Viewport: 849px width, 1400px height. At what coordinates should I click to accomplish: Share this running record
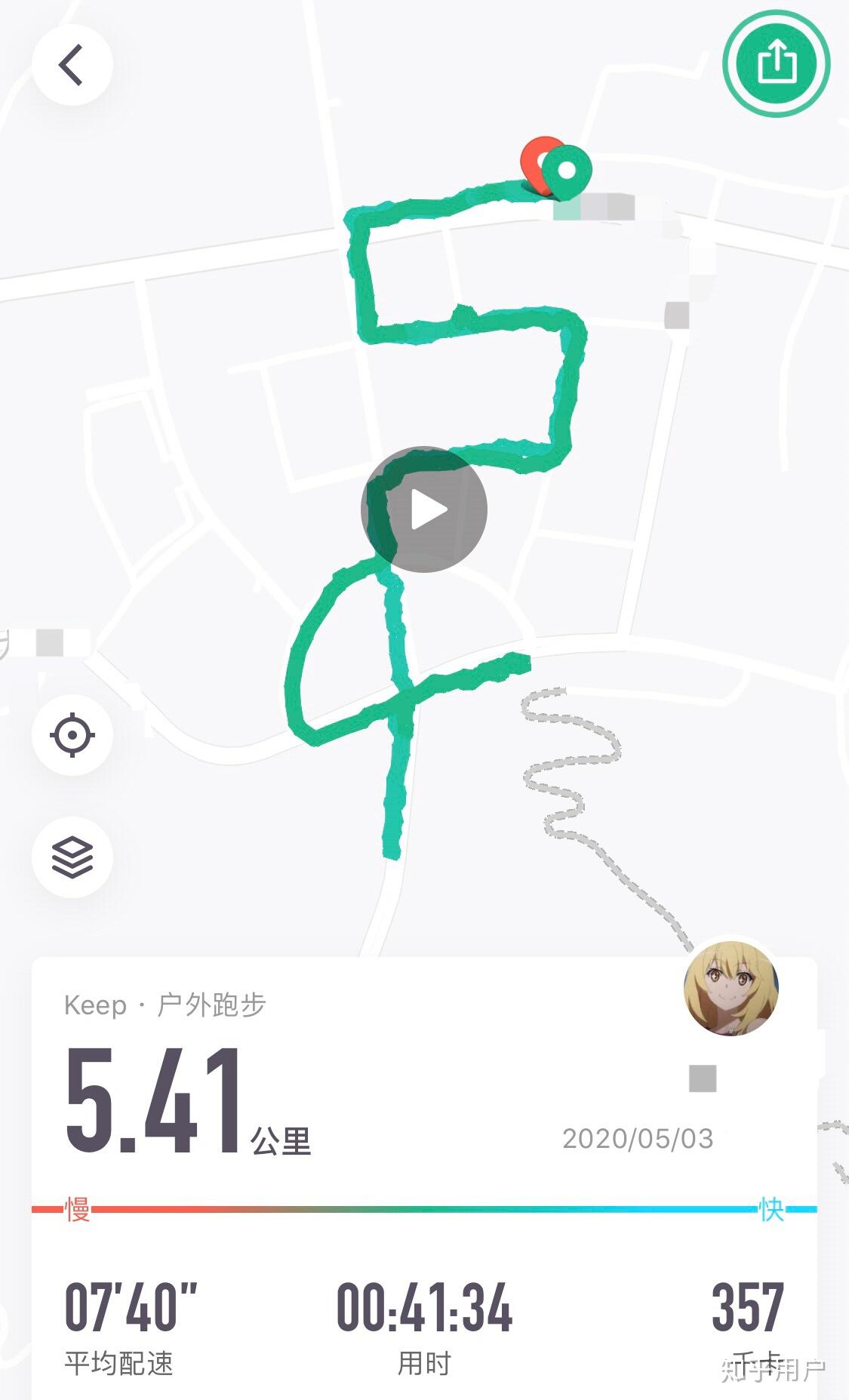pos(776,63)
